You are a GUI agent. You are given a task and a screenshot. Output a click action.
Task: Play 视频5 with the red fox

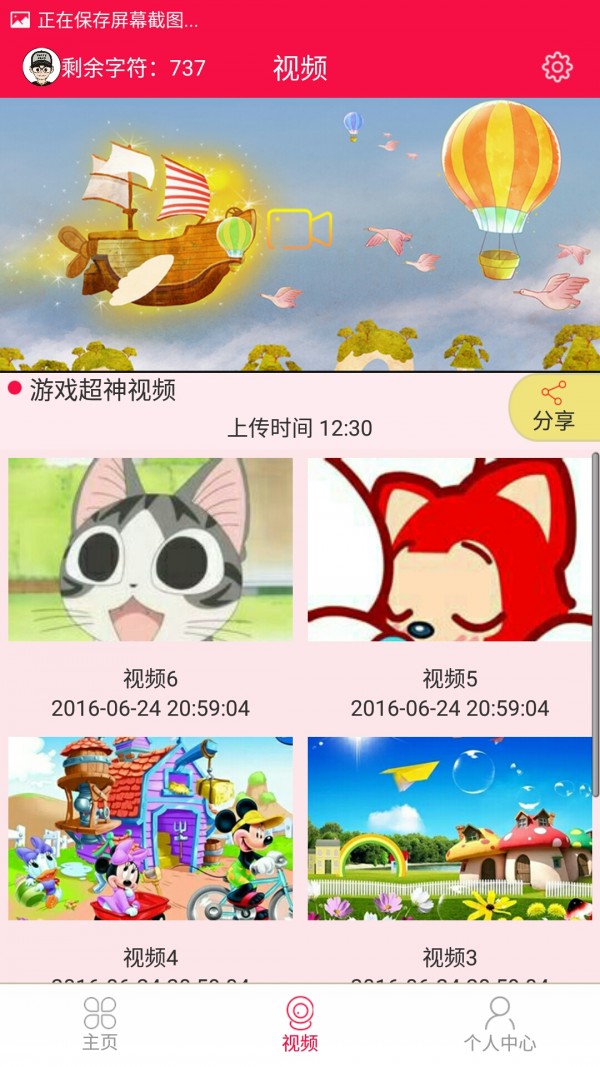click(449, 549)
